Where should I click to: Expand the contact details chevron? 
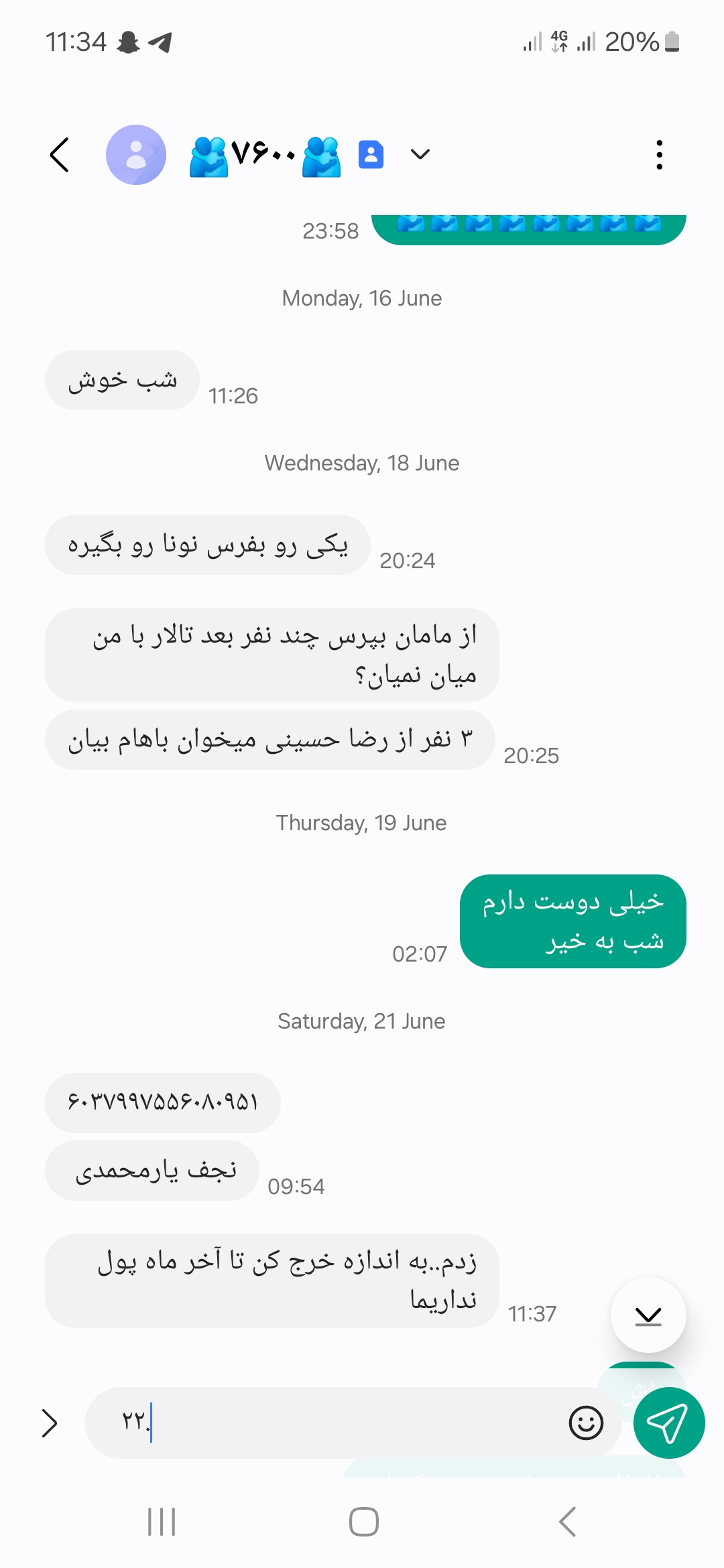(420, 155)
